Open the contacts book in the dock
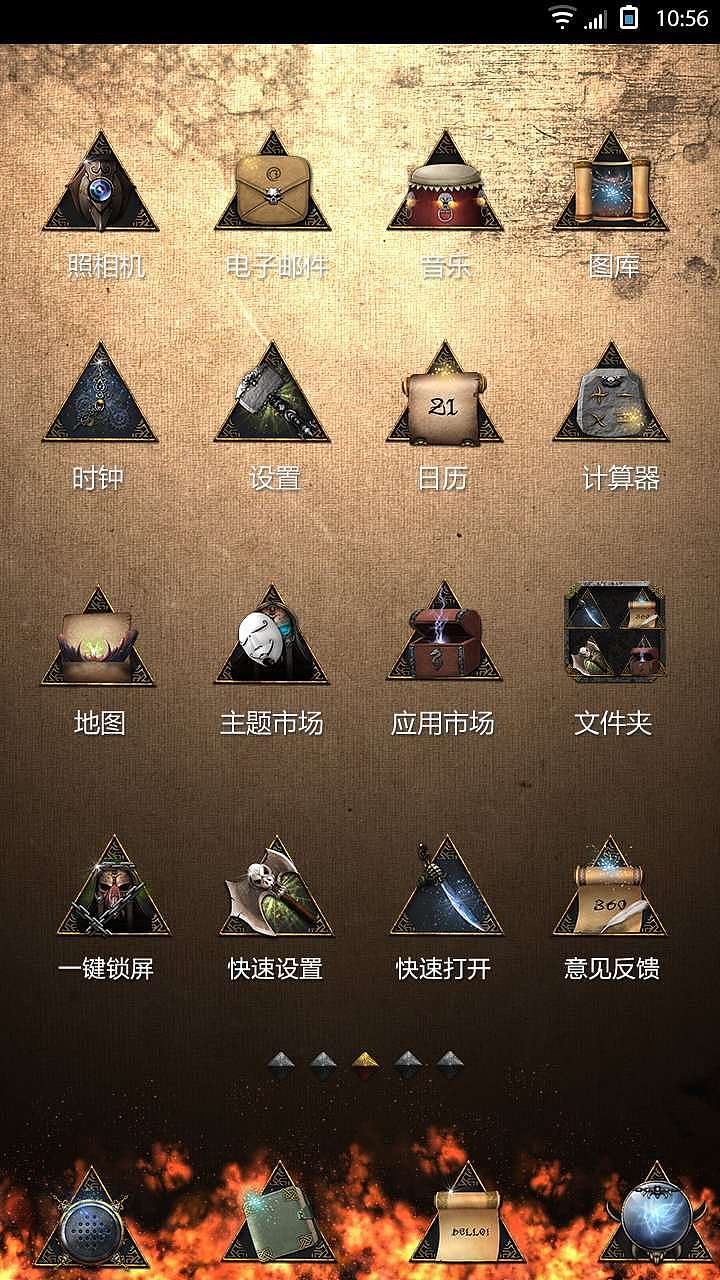Image resolution: width=720 pixels, height=1280 pixels. 277,1220
